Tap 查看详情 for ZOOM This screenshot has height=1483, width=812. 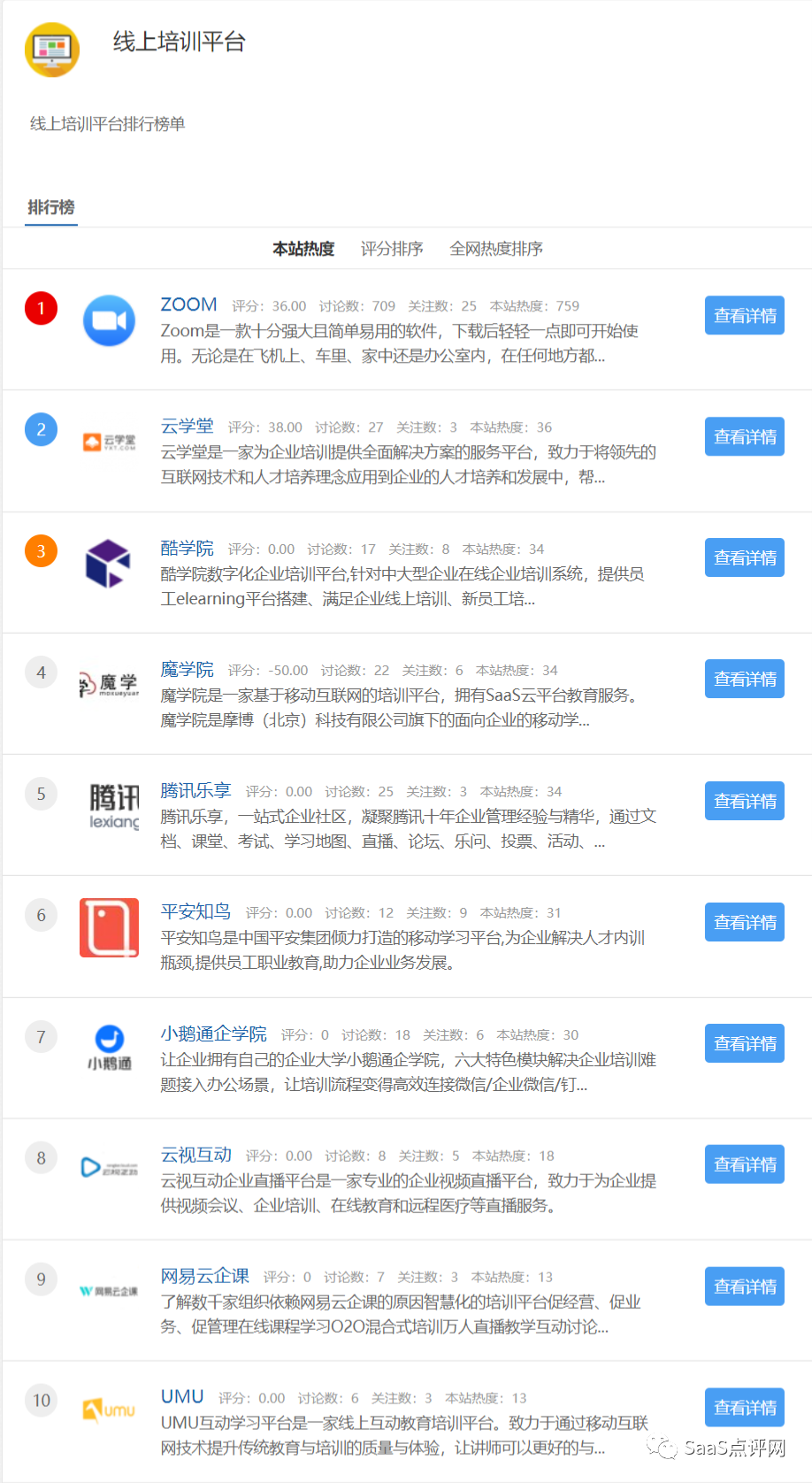[745, 315]
